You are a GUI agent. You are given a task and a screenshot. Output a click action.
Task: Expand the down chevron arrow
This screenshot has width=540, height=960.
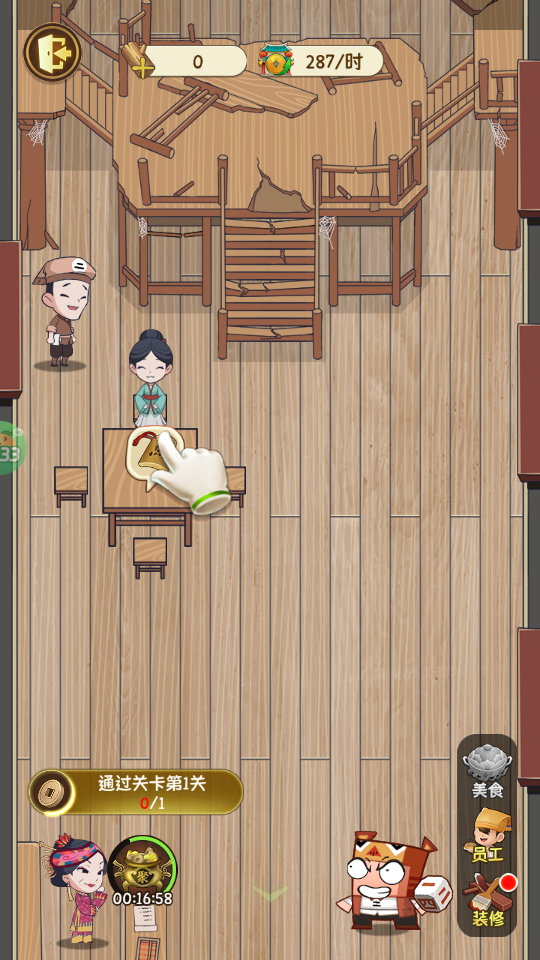point(270,893)
